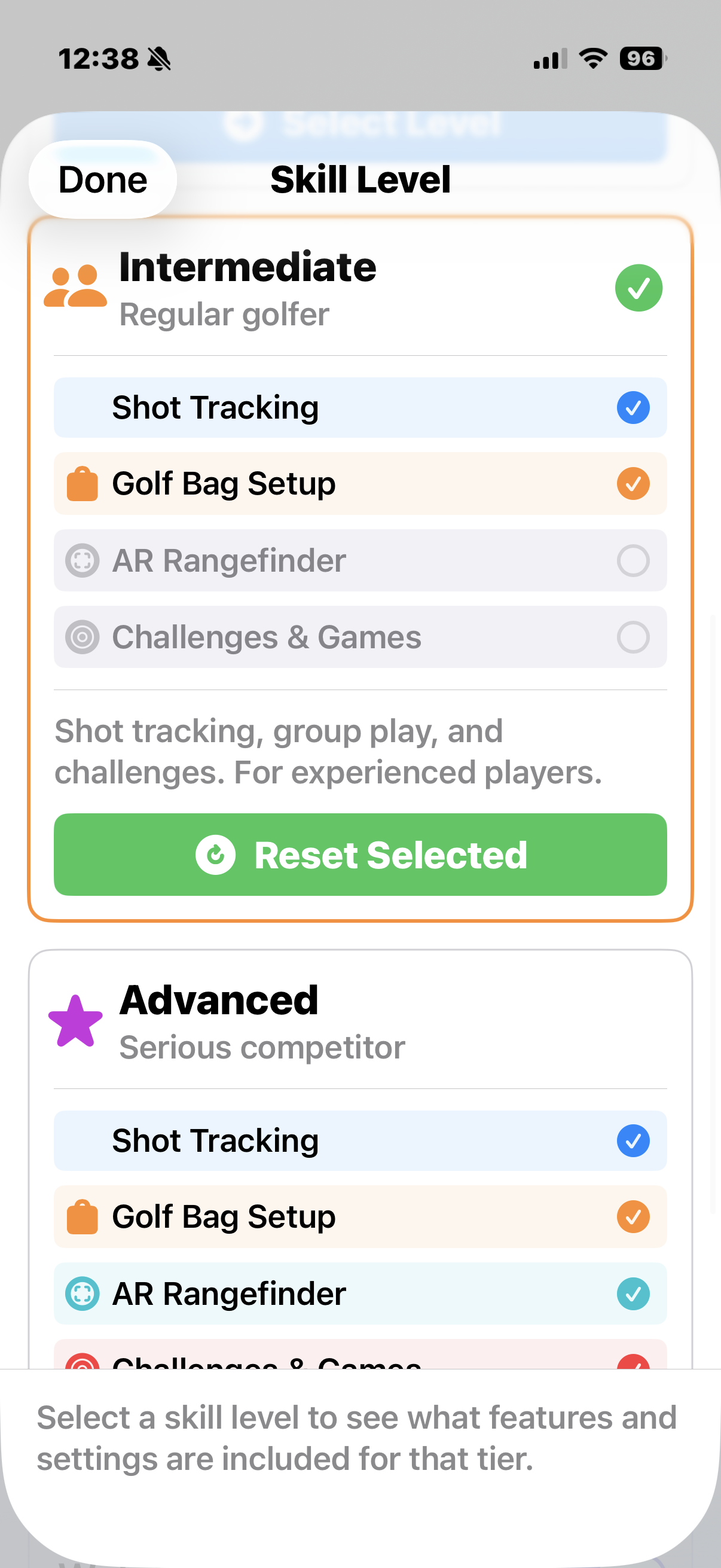Select the Advanced skill level card
The image size is (721, 1568).
[360, 1021]
